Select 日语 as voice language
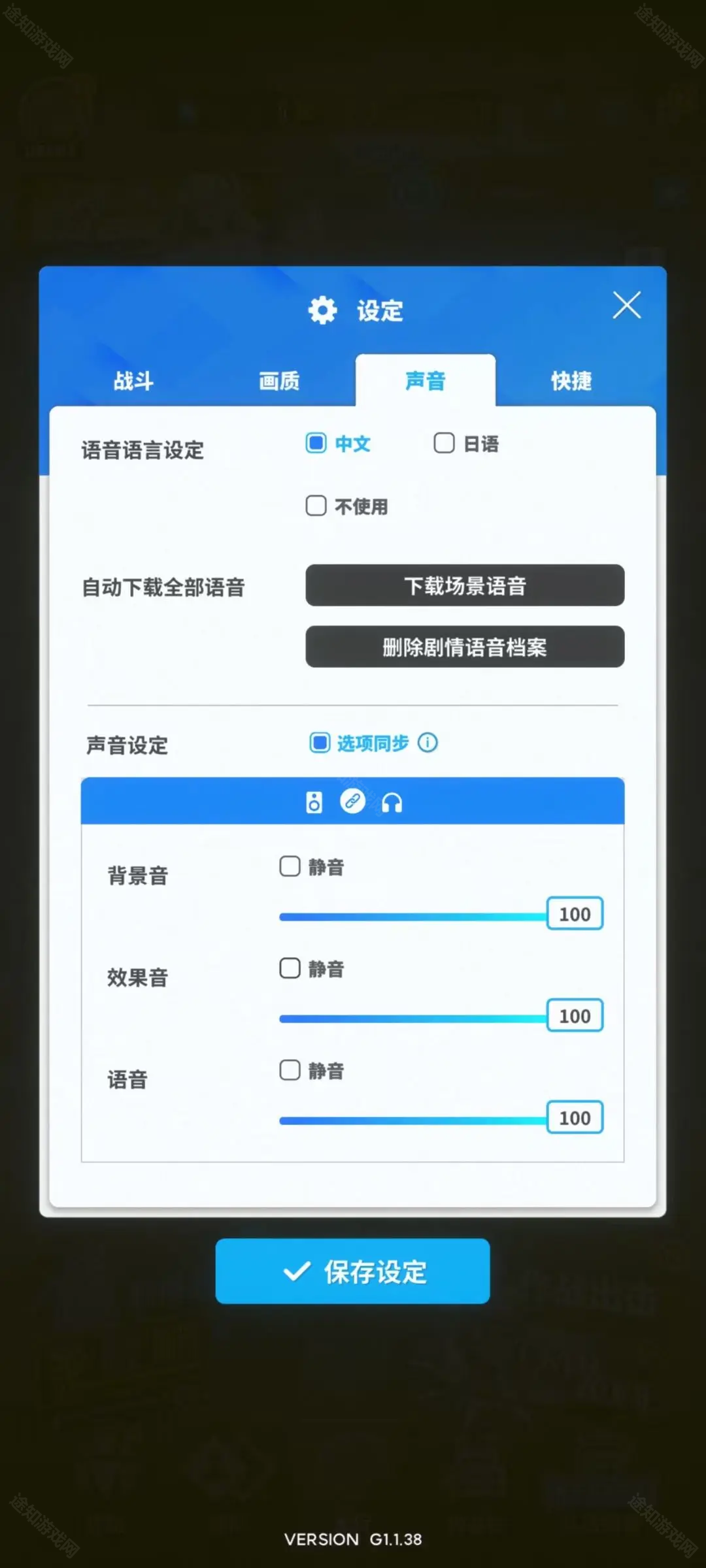The height and width of the screenshot is (1568, 706). click(x=445, y=443)
